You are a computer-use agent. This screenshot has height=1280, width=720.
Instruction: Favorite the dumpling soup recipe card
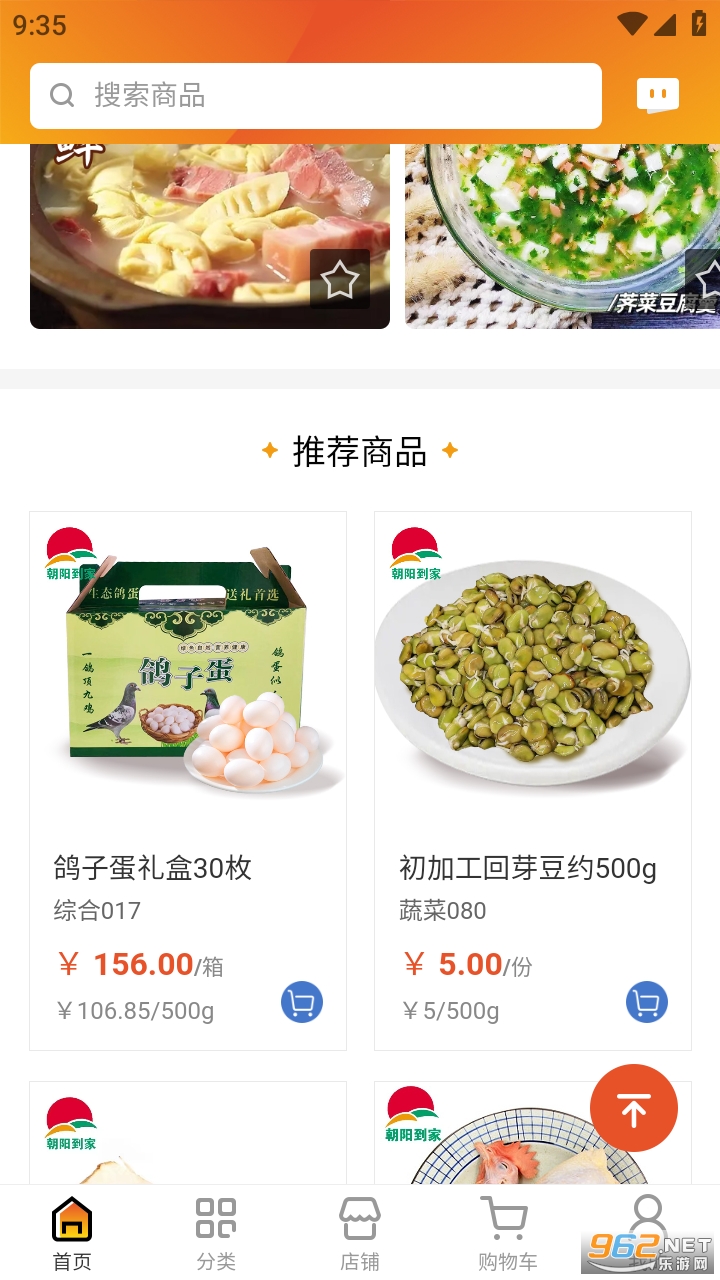(x=340, y=279)
